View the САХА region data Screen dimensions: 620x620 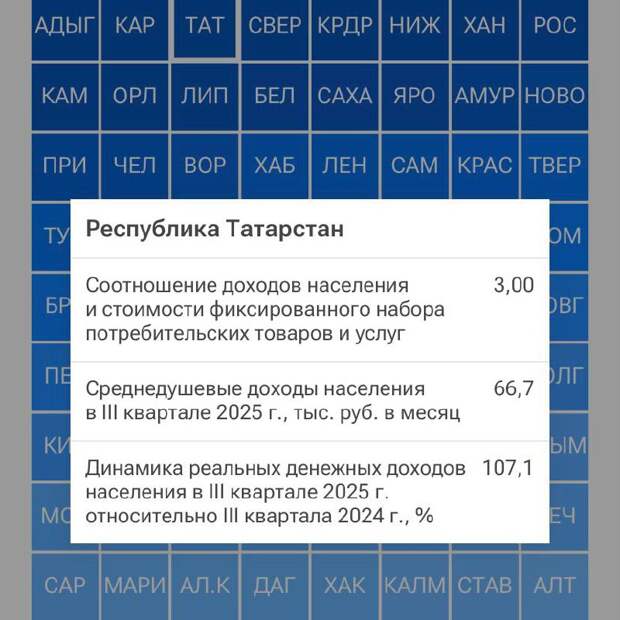(x=345, y=96)
